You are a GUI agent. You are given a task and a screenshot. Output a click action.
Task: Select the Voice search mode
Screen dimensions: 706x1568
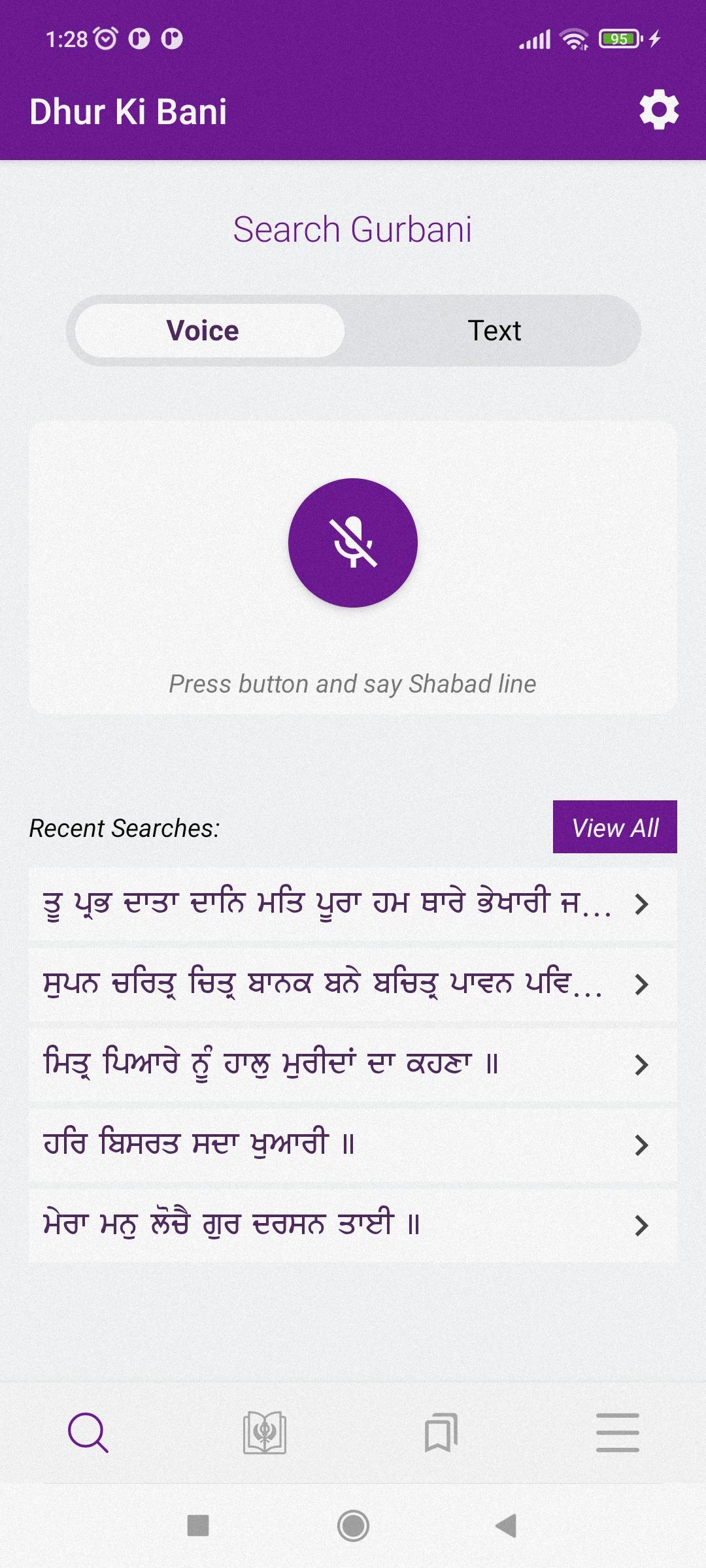(203, 331)
